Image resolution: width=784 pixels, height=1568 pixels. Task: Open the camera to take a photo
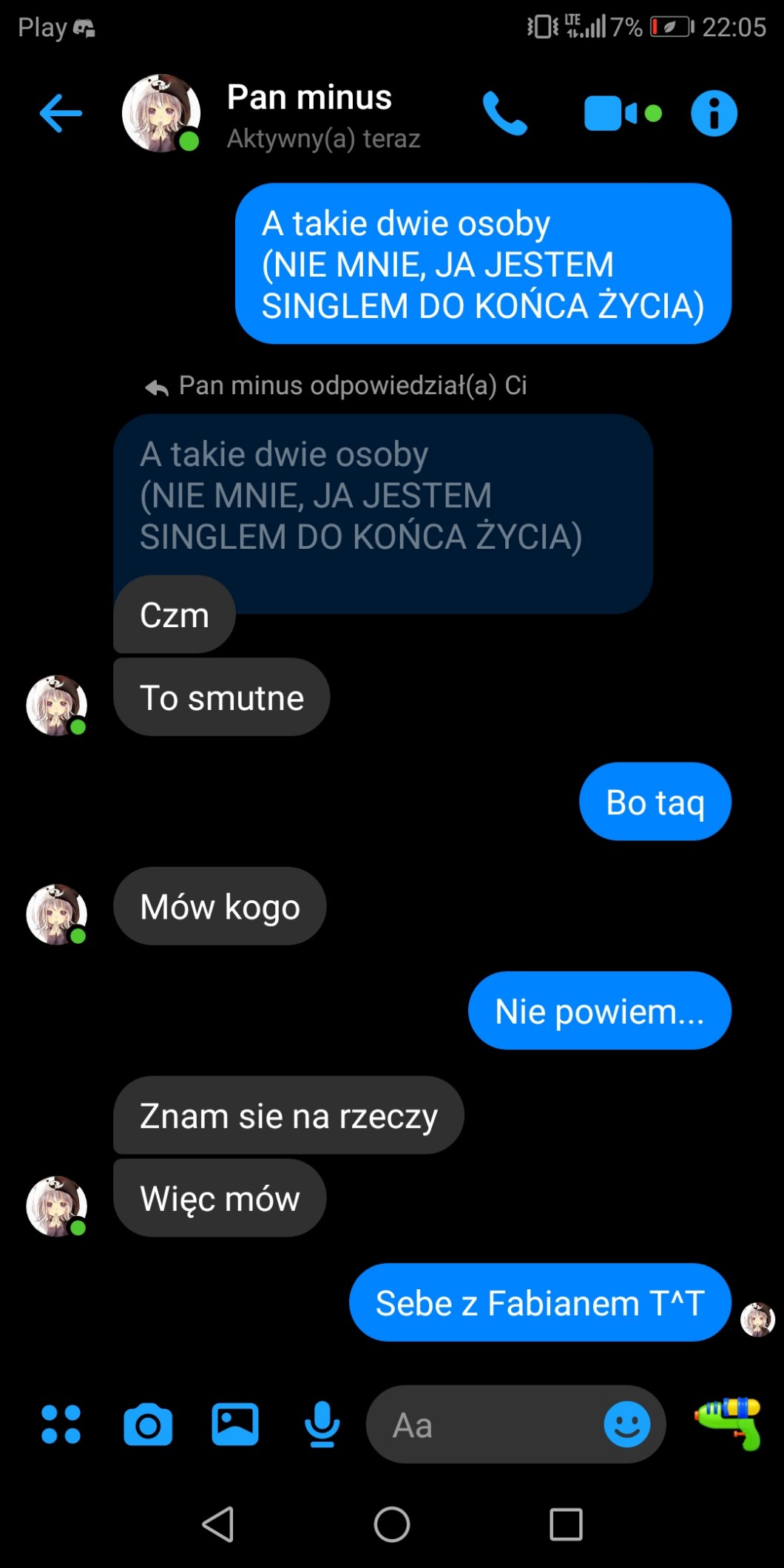point(148,1425)
